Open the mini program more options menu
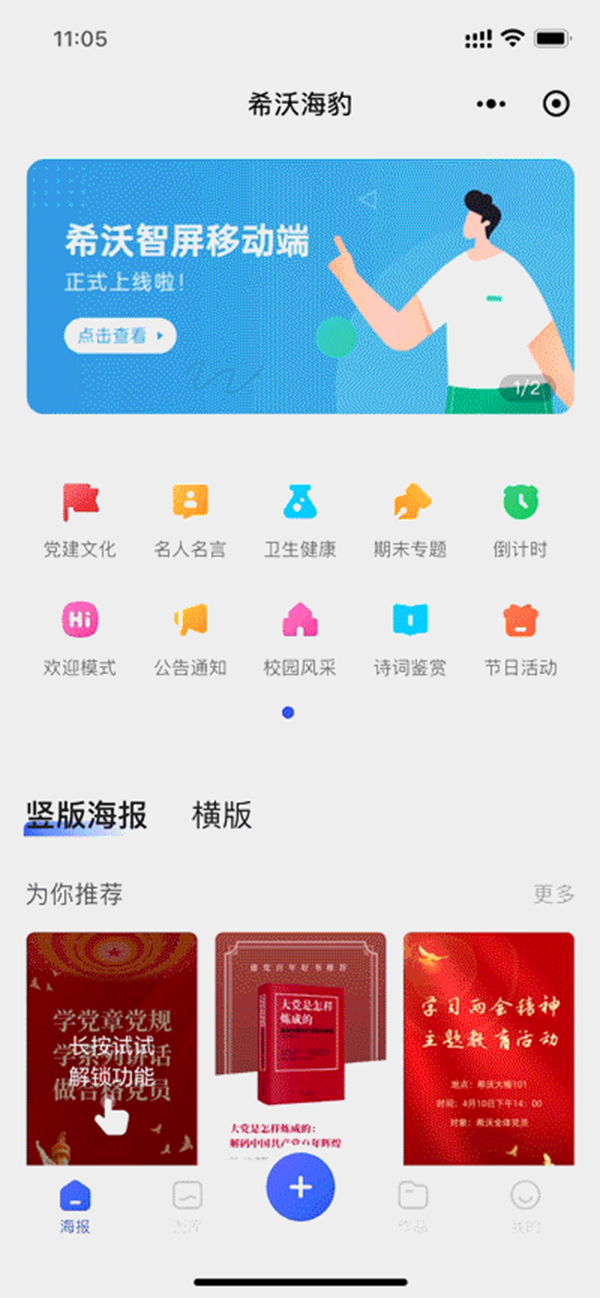600x1298 pixels. coord(491,104)
